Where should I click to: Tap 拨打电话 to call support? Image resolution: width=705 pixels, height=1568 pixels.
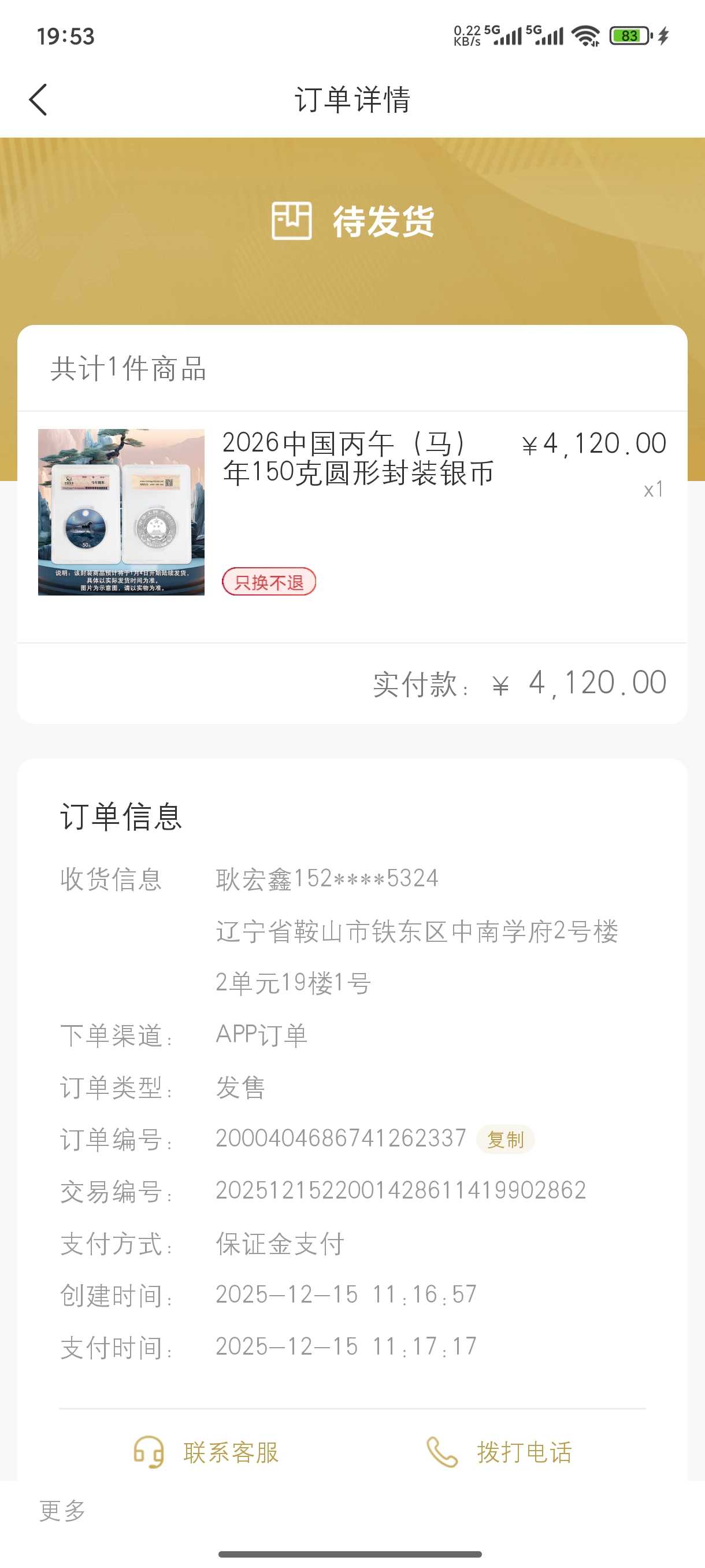500,1452
